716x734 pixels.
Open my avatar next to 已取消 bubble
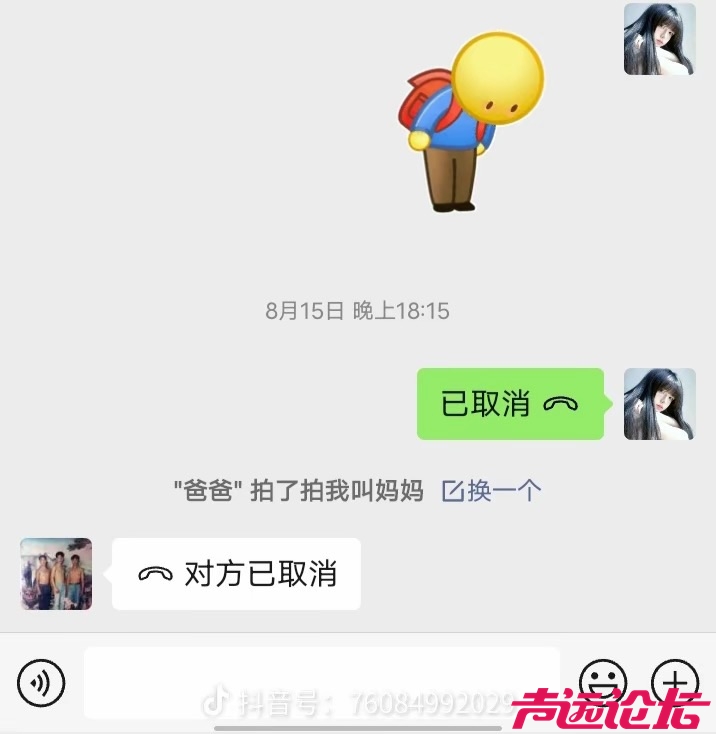[x=659, y=404]
